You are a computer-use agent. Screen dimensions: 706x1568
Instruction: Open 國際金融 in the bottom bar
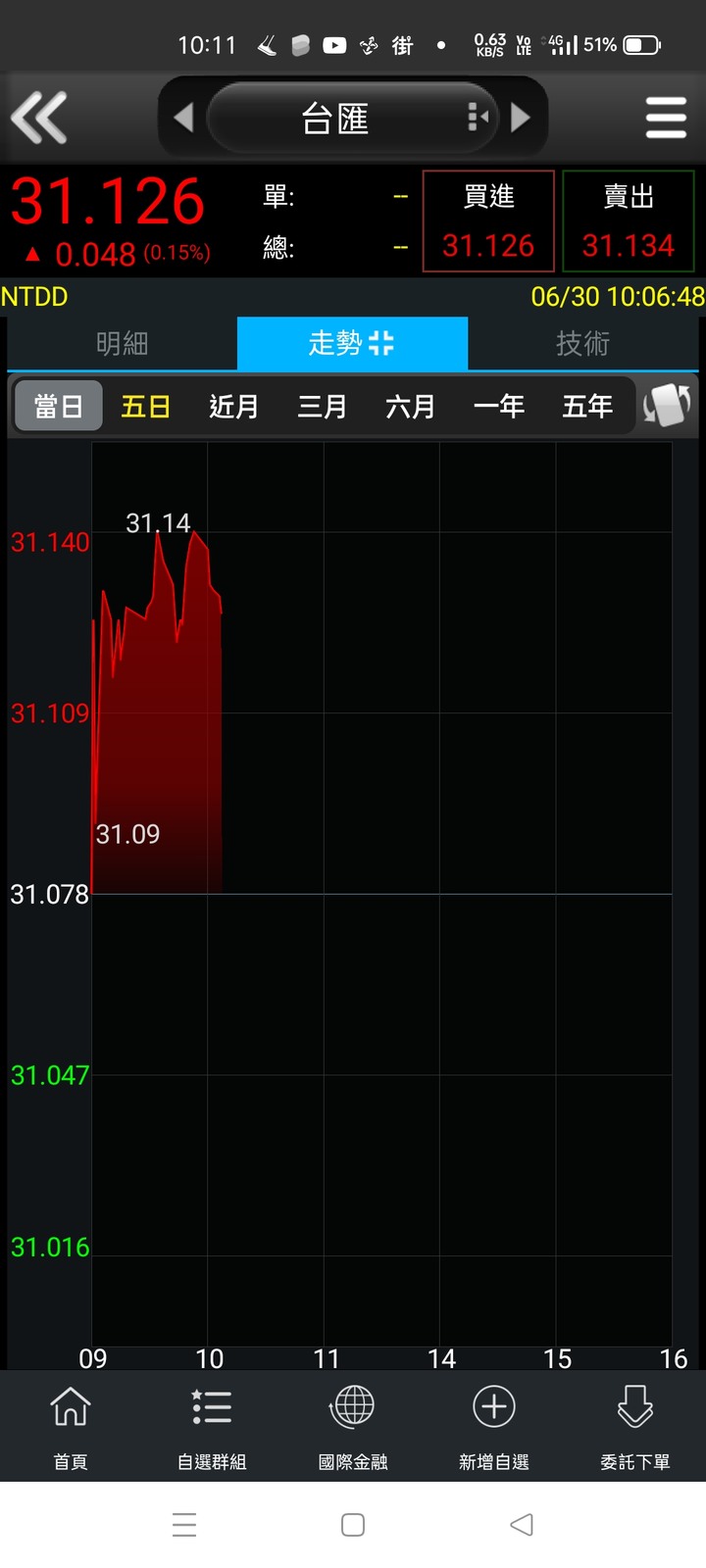coord(353,1427)
